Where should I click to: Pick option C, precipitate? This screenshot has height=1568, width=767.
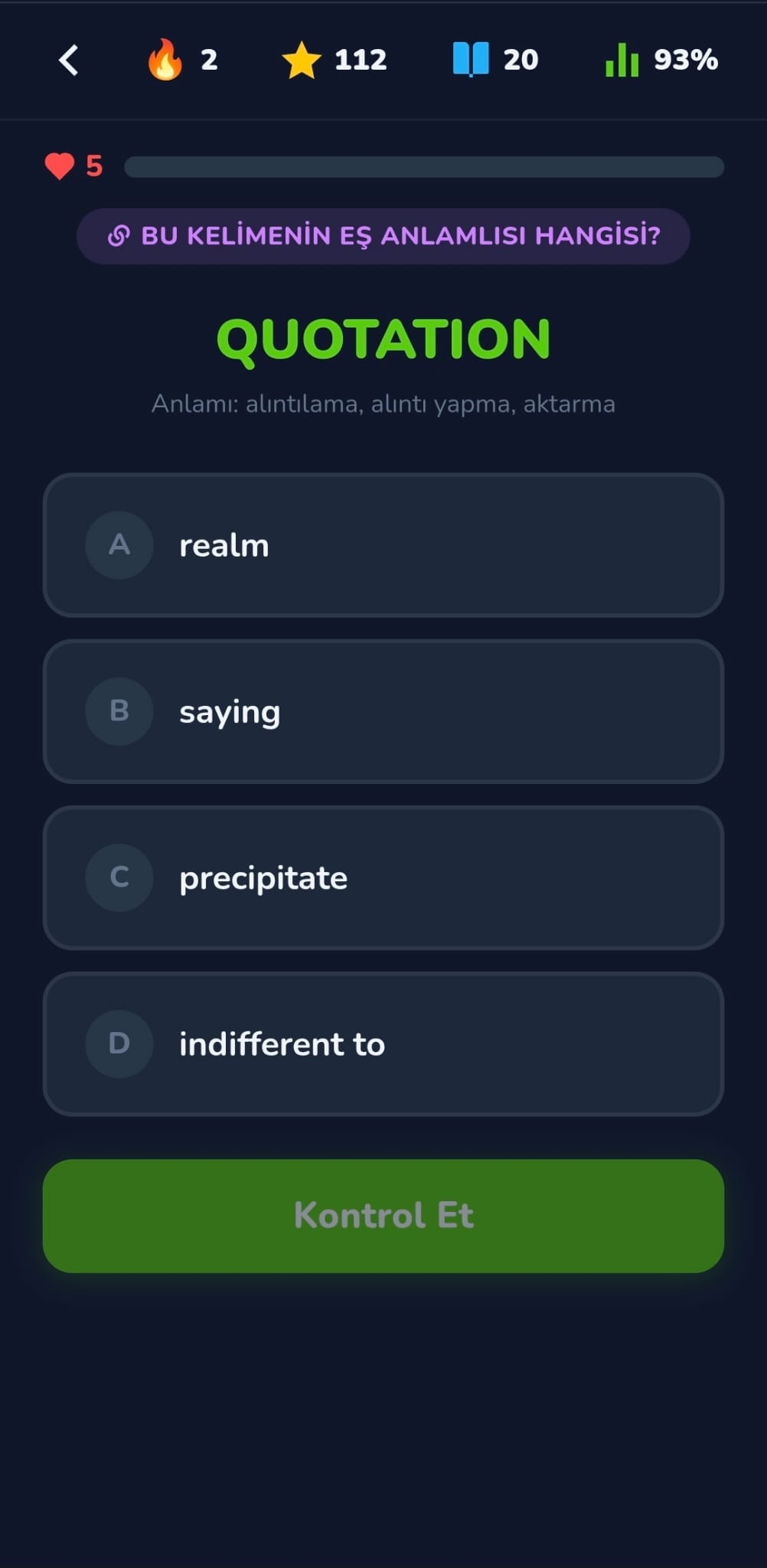(383, 877)
